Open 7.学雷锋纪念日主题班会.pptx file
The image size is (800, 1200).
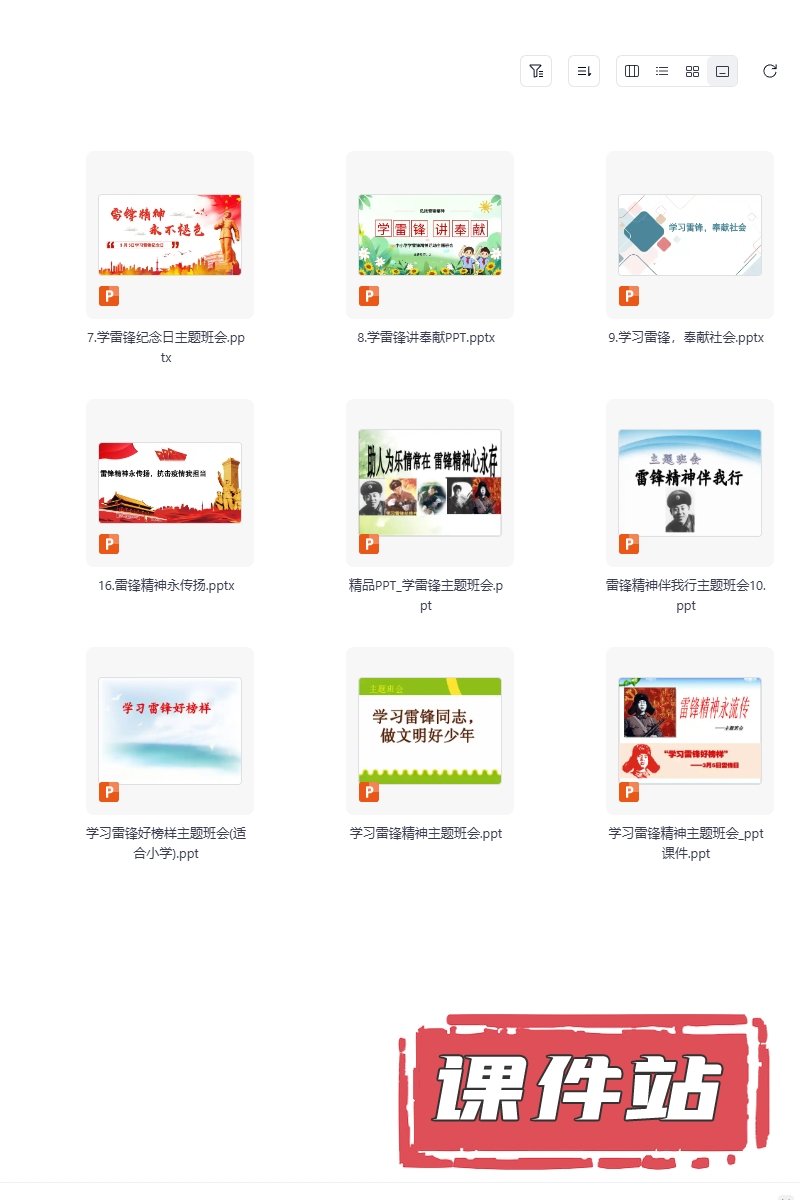tap(170, 235)
